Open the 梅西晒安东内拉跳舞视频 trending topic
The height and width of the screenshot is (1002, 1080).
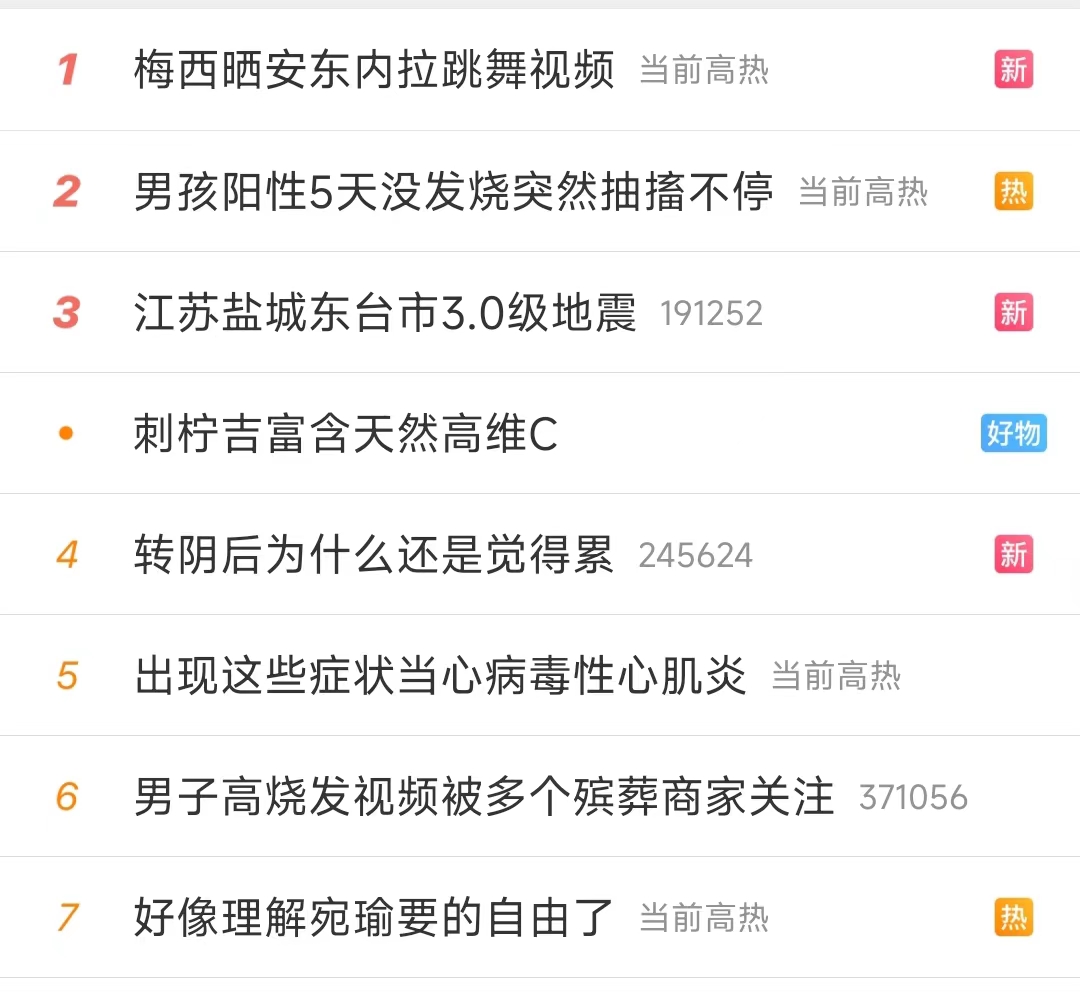[x=374, y=71]
